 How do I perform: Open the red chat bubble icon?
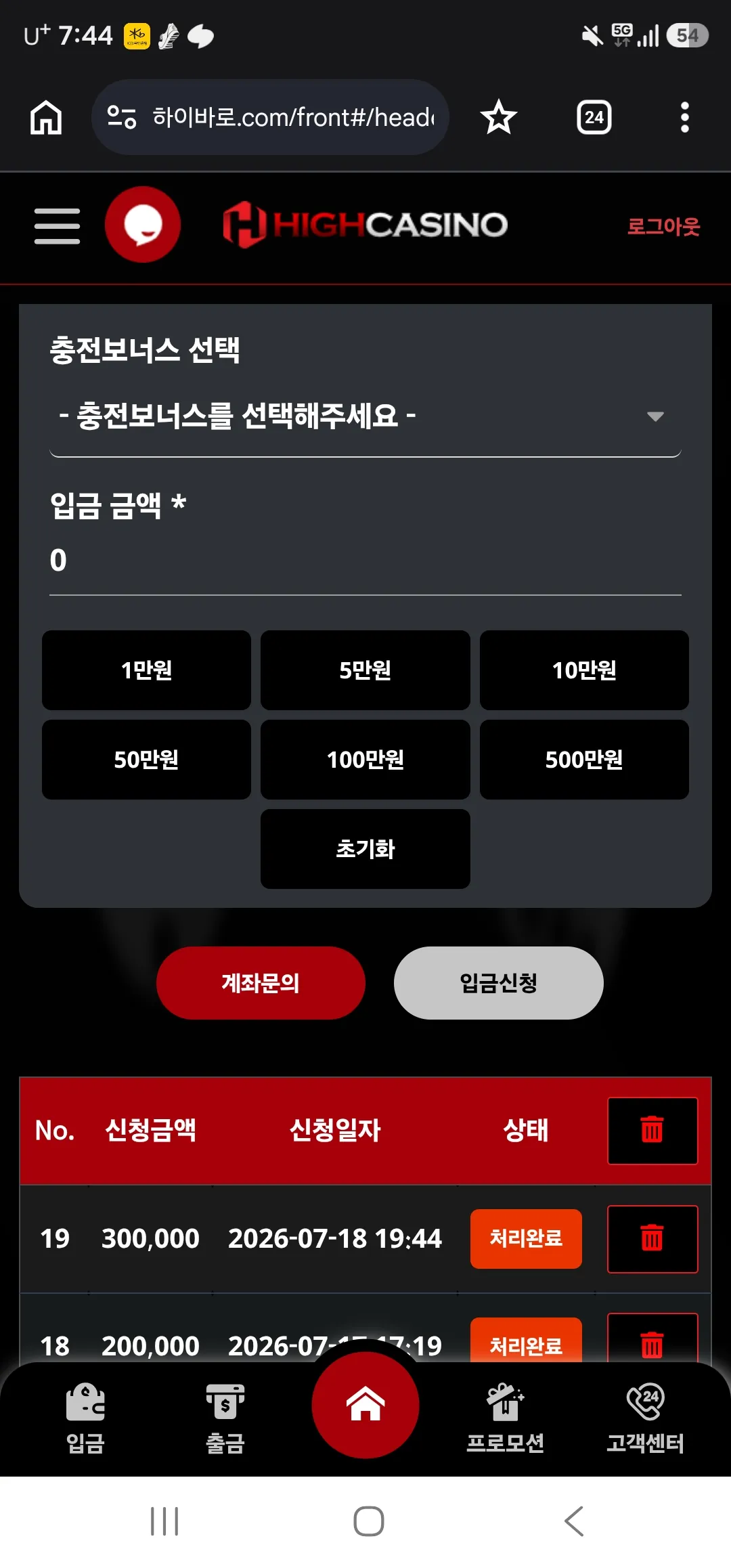click(x=143, y=225)
